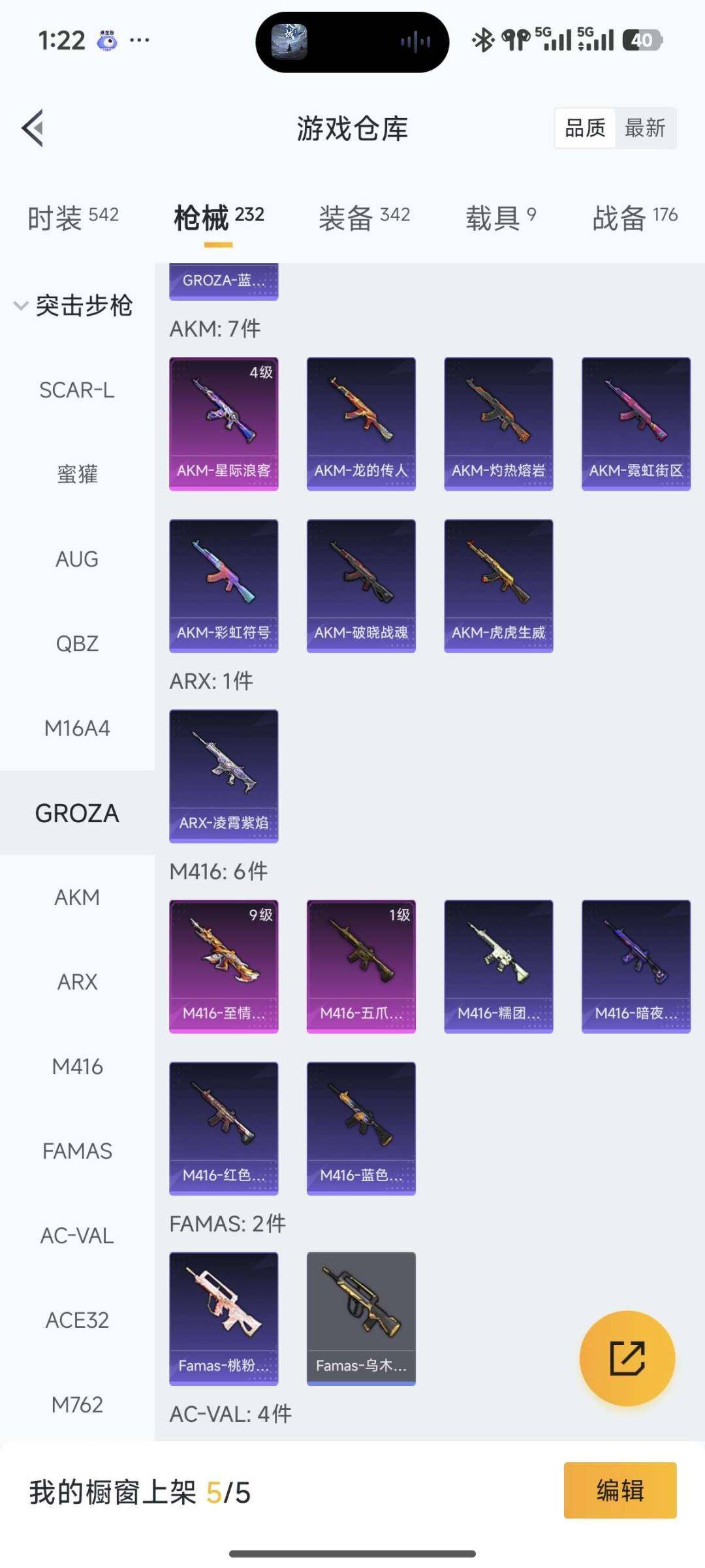Open the Famas-桃粉 skin tile
This screenshot has height=1568, width=705.
pos(223,1318)
